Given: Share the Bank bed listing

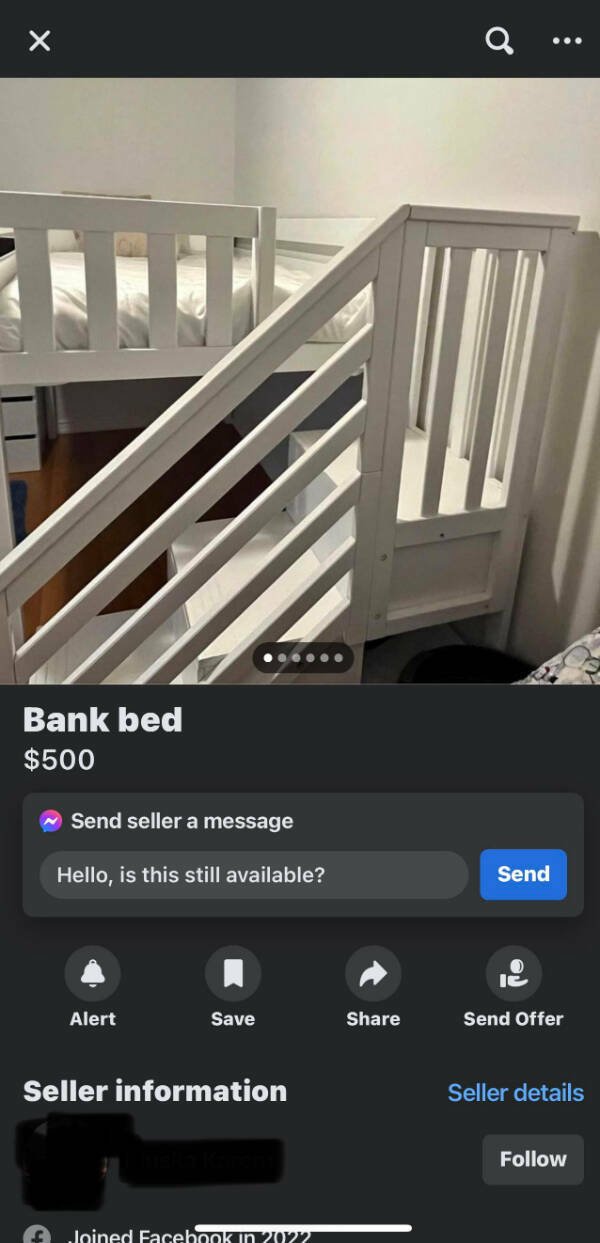Looking at the screenshot, I should [x=373, y=973].
